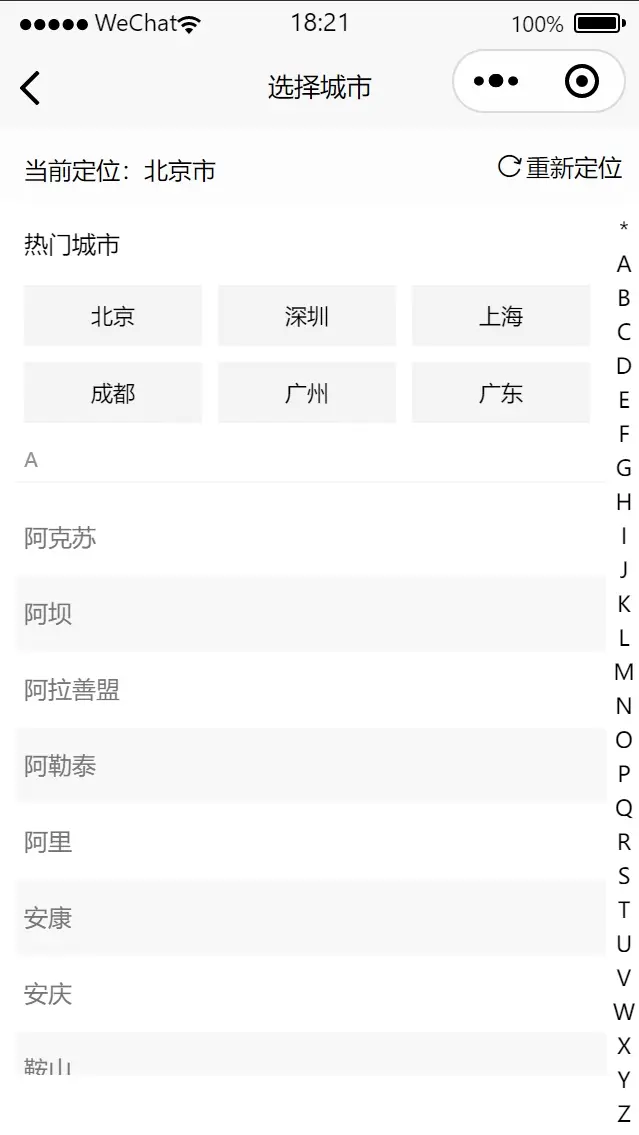Jump to letter Z in the index
639x1135 pixels.
623,1113
